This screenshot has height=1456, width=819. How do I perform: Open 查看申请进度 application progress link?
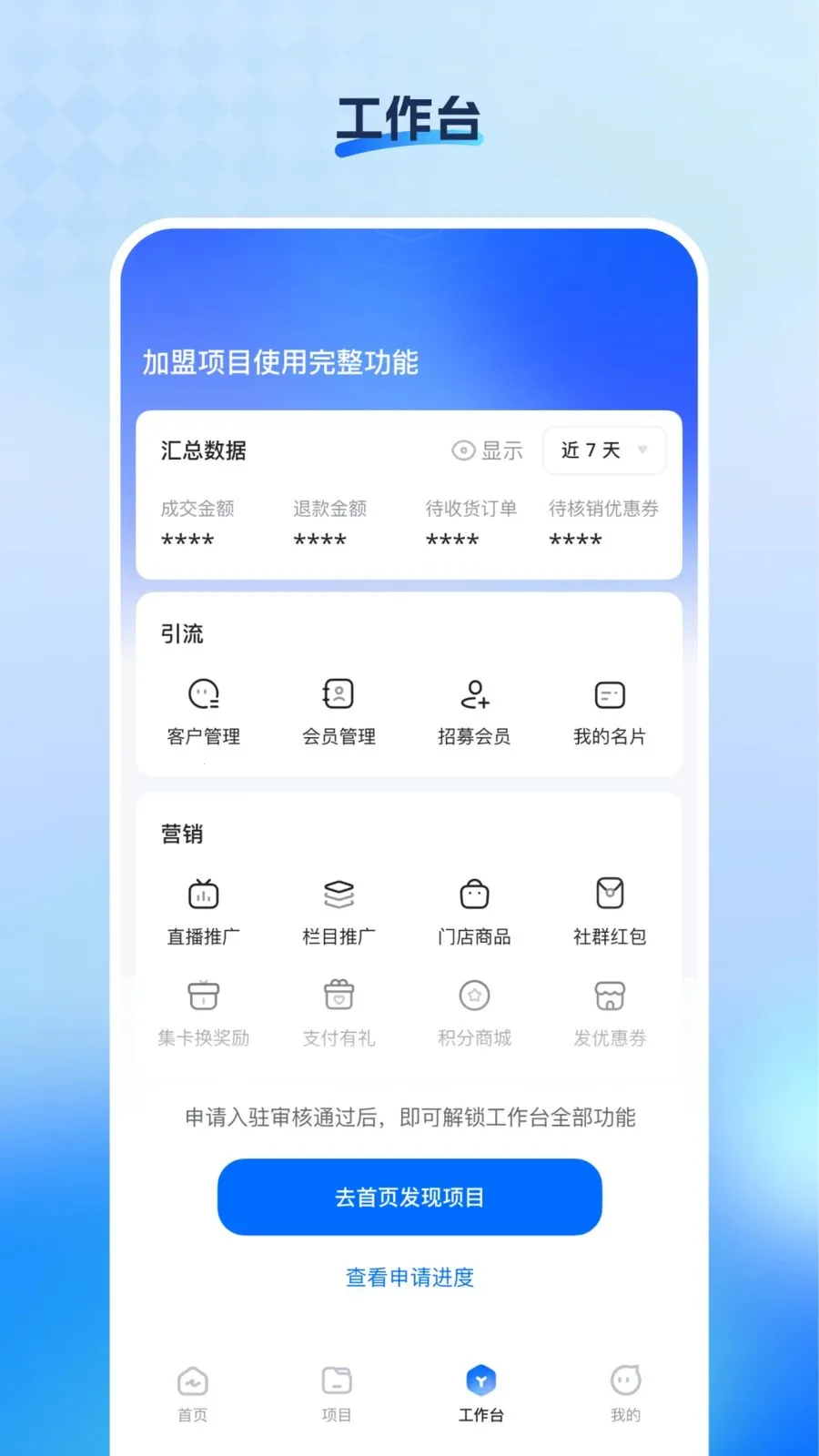tap(409, 1277)
